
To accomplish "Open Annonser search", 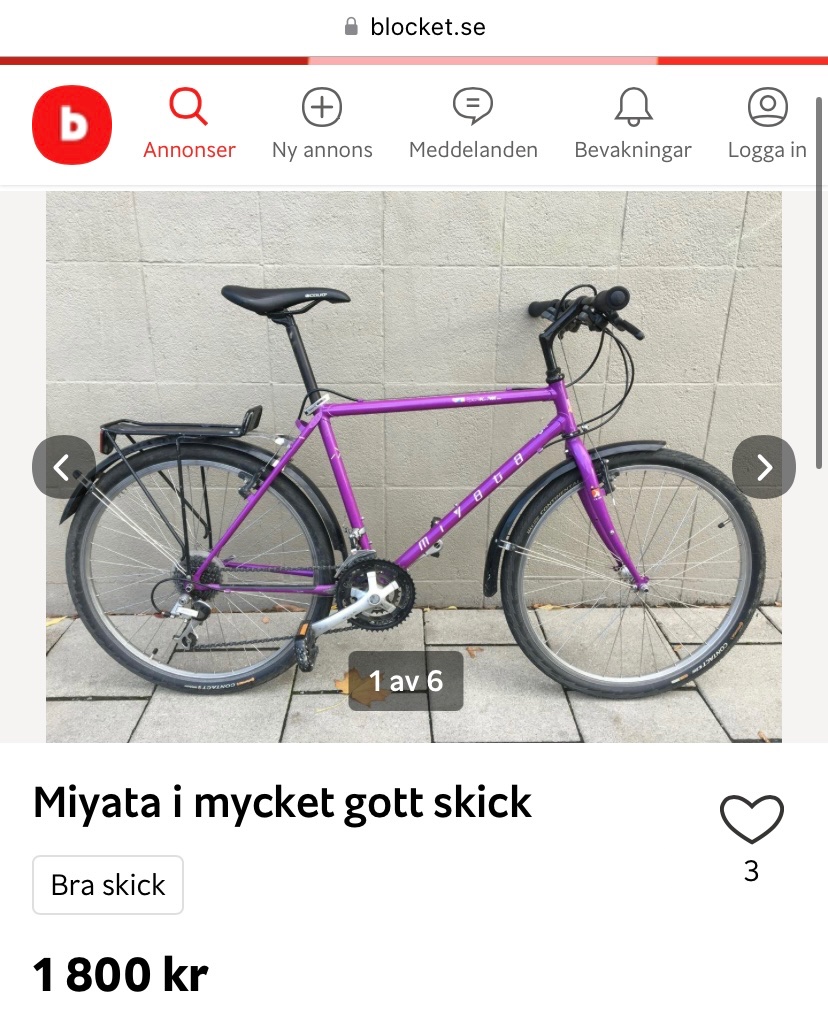I will pos(189,124).
